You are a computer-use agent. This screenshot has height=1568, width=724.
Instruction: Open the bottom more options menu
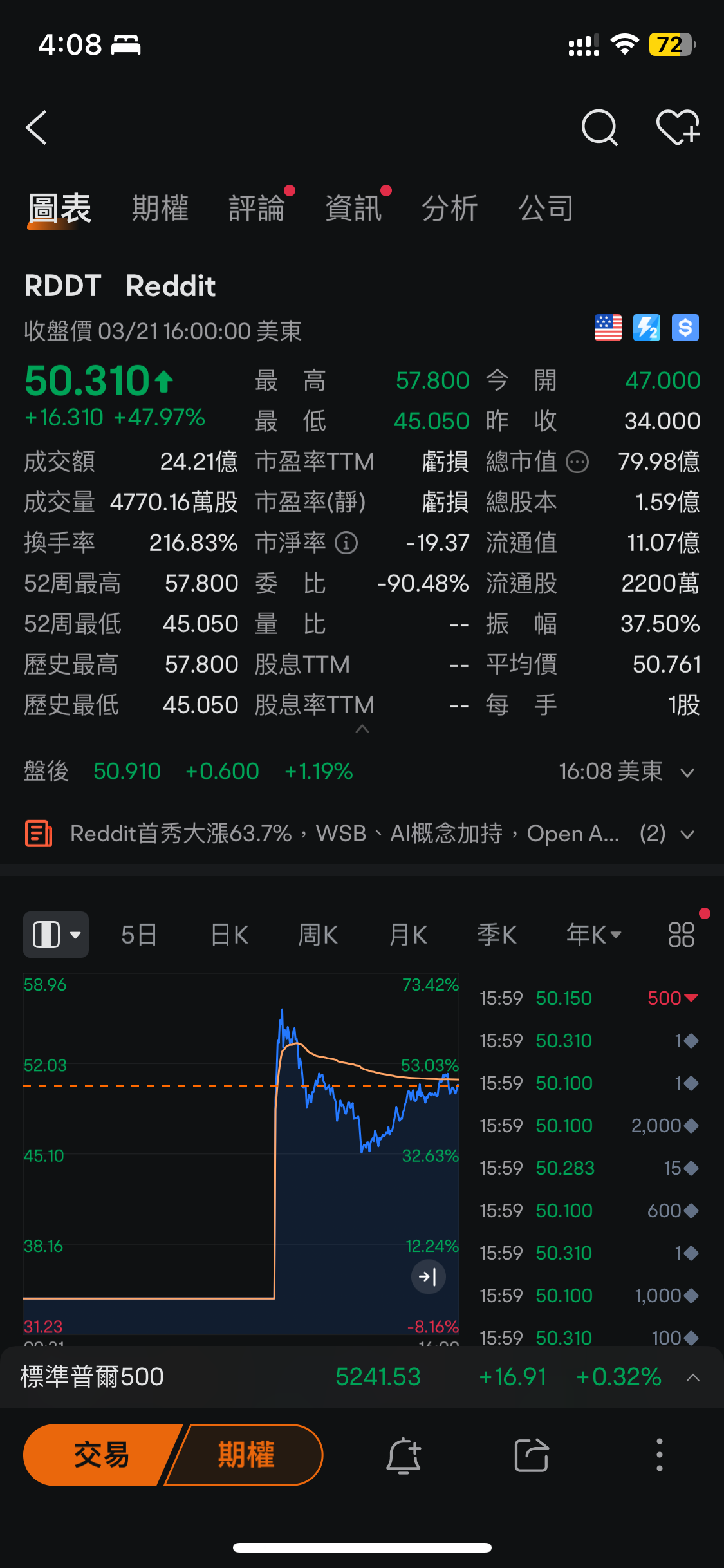(x=659, y=1455)
